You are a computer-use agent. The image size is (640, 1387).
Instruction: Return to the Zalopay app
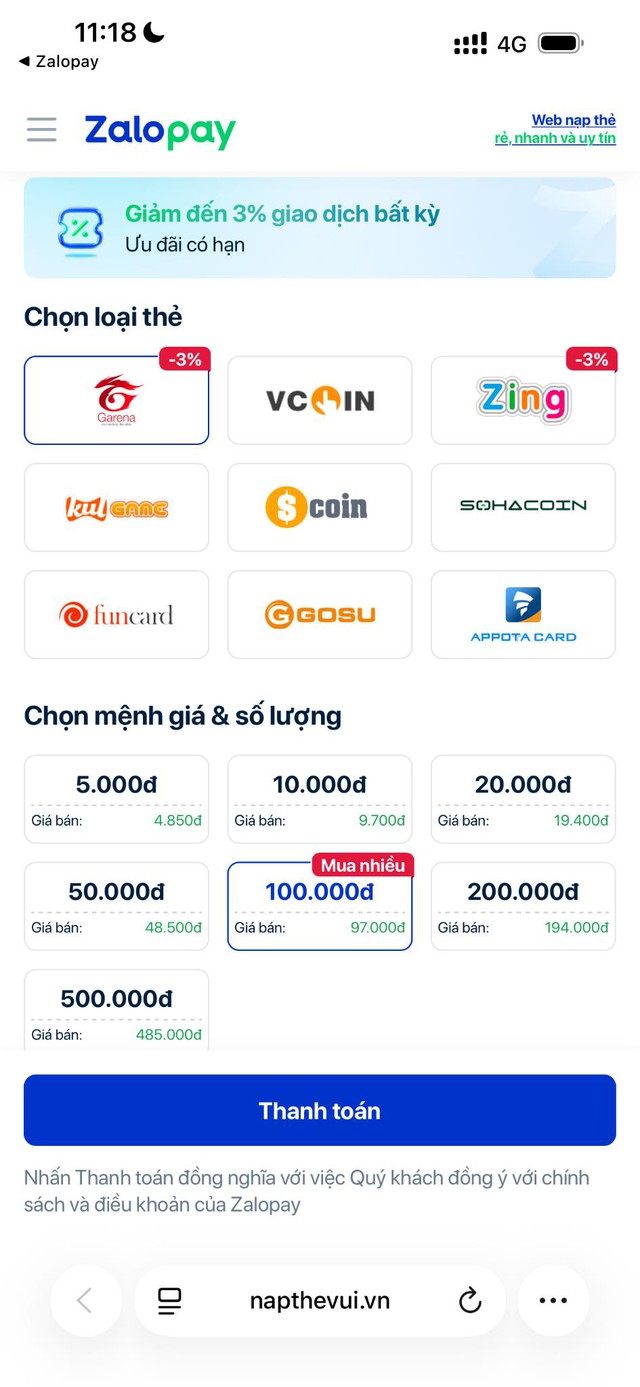59,62
